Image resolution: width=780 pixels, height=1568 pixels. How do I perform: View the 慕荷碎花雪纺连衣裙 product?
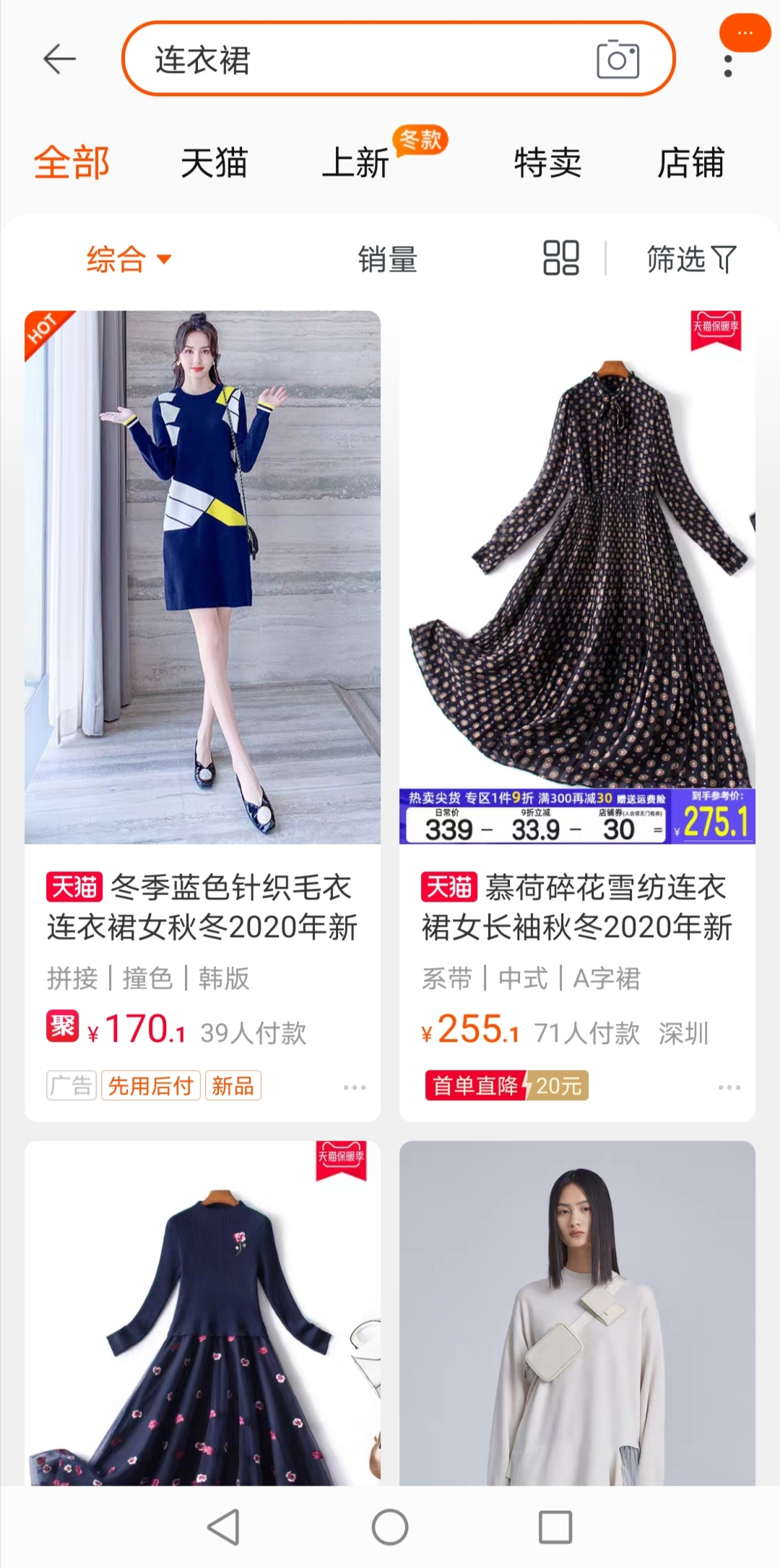click(577, 578)
